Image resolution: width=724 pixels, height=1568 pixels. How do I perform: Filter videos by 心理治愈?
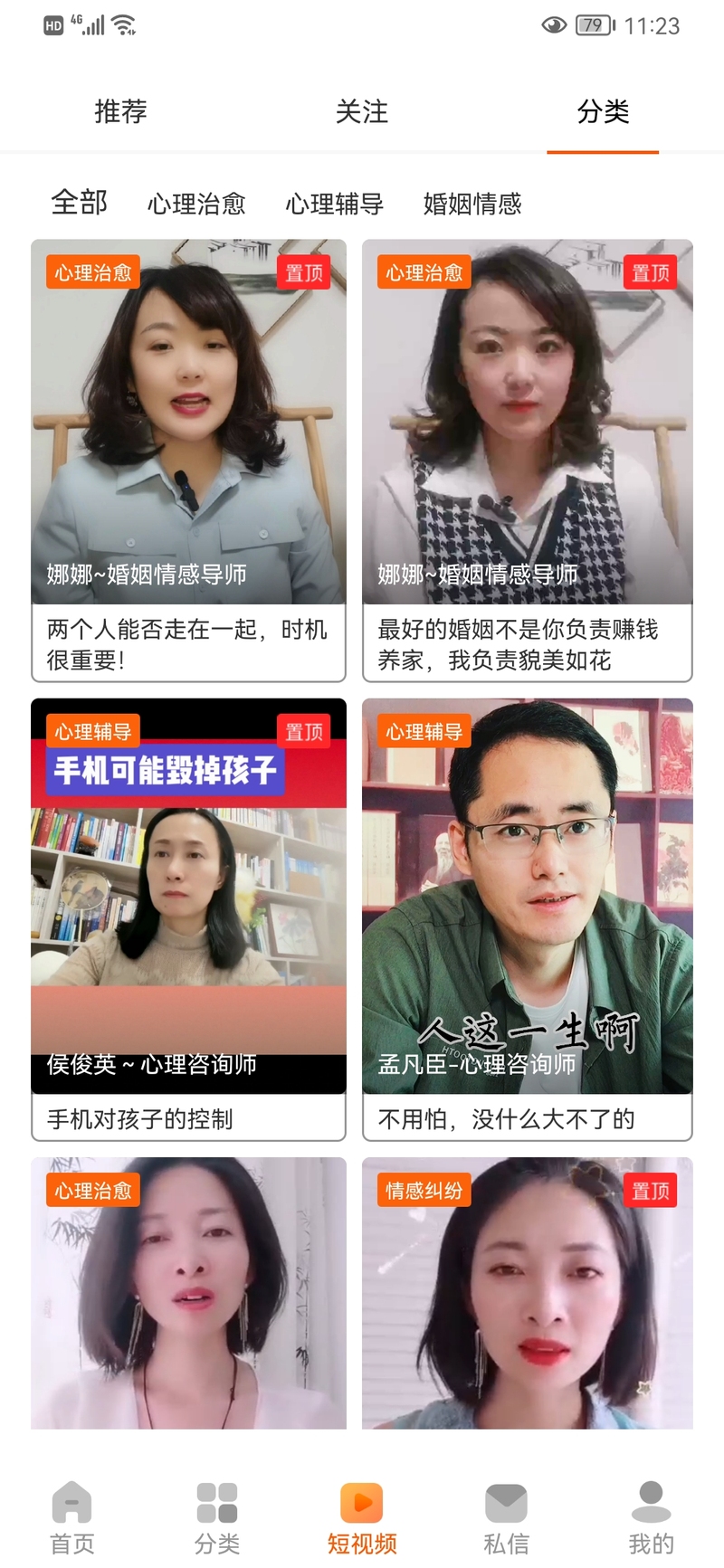pos(196,204)
